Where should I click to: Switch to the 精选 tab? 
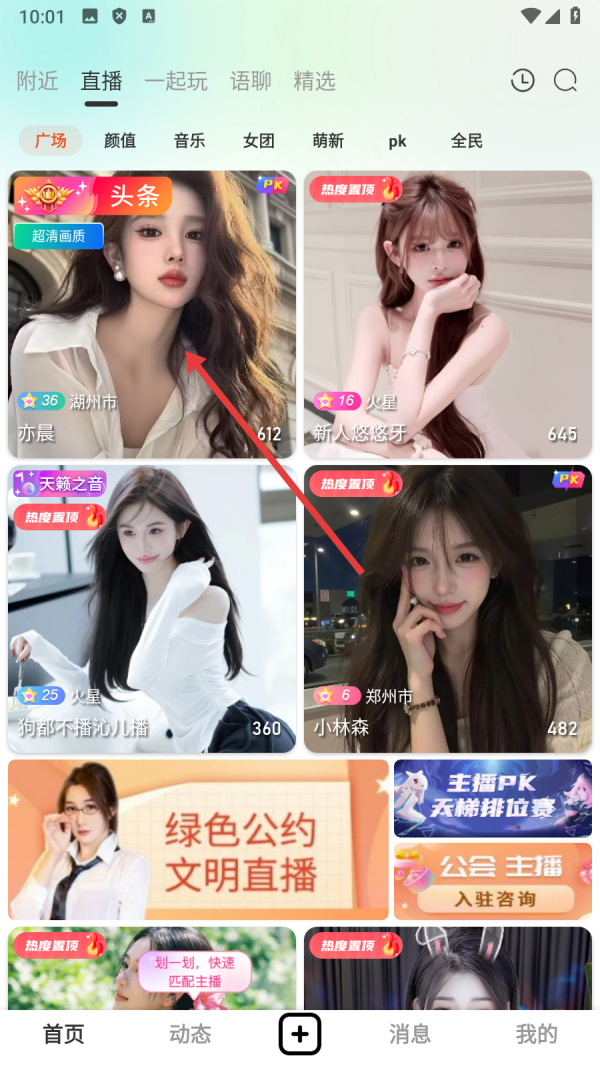(315, 81)
